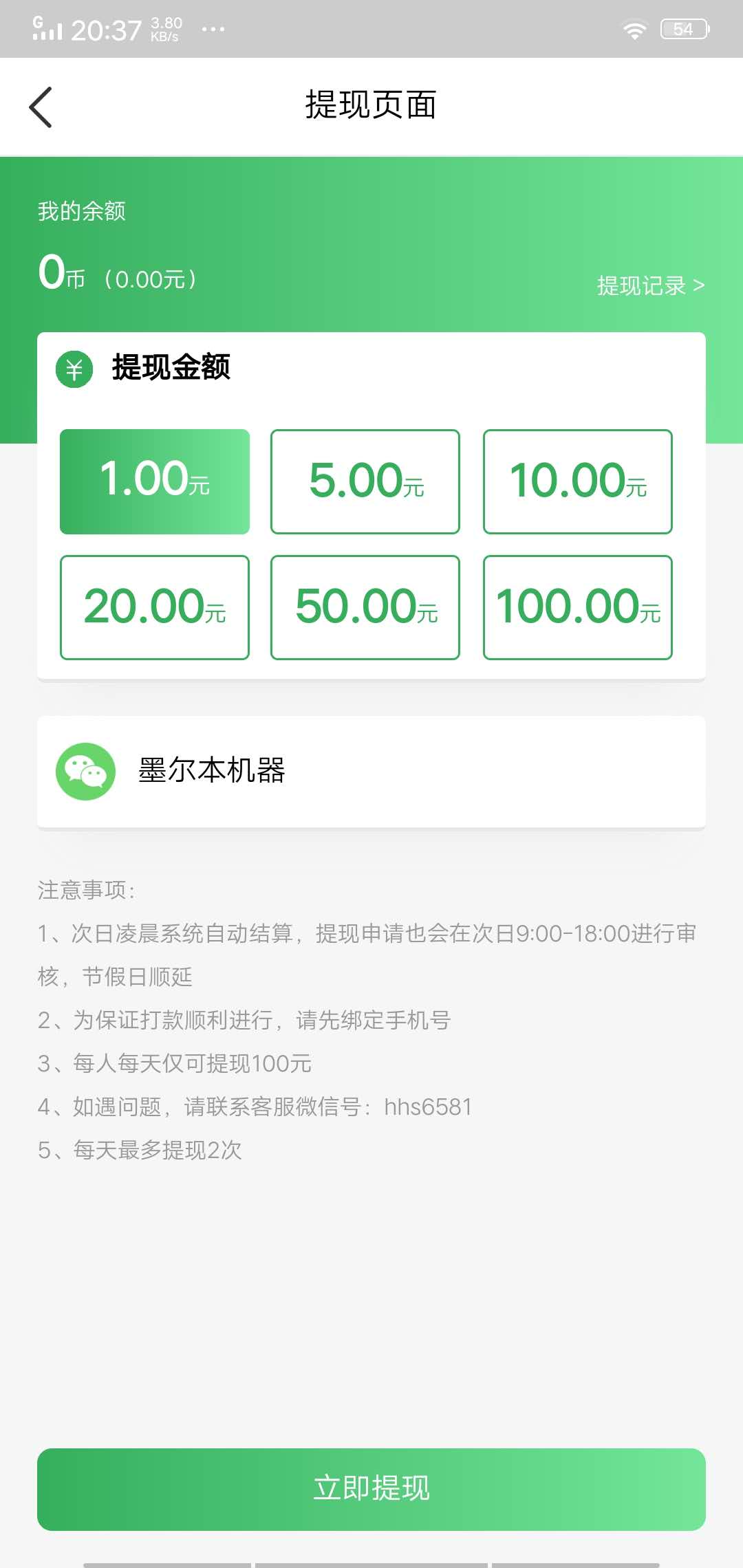Select the 100.00元 withdrawal amount
Image resolution: width=743 pixels, height=1568 pixels.
coord(578,607)
